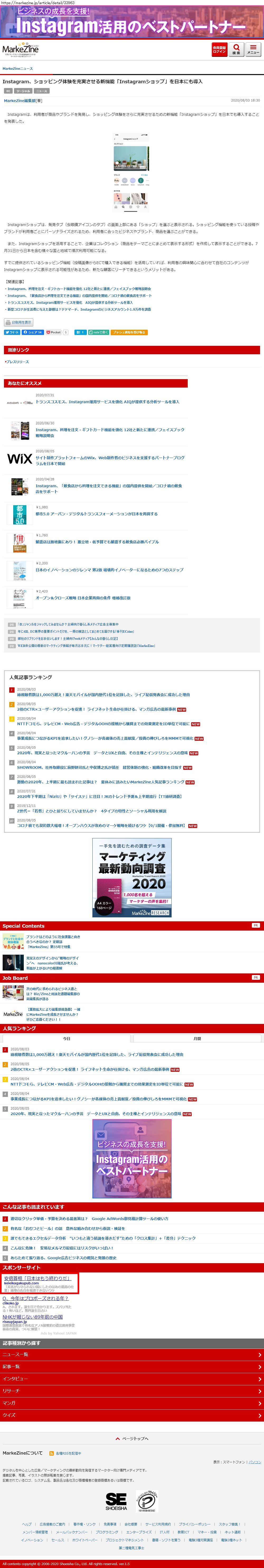This screenshot has height=1568, width=264.
Task: Select the ソーシャル tag chip
Action: (22, 91)
